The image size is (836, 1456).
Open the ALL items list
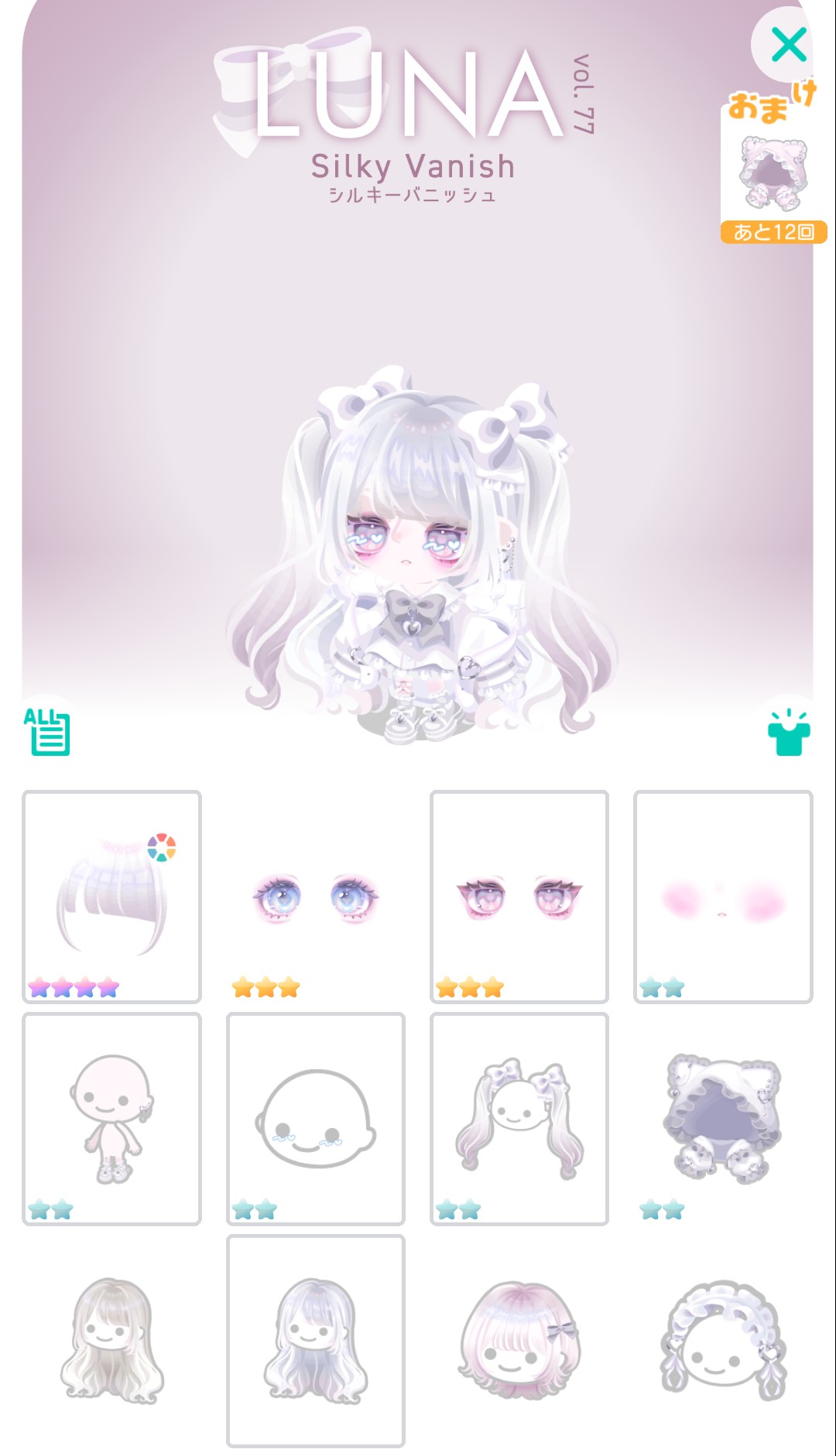click(x=47, y=731)
